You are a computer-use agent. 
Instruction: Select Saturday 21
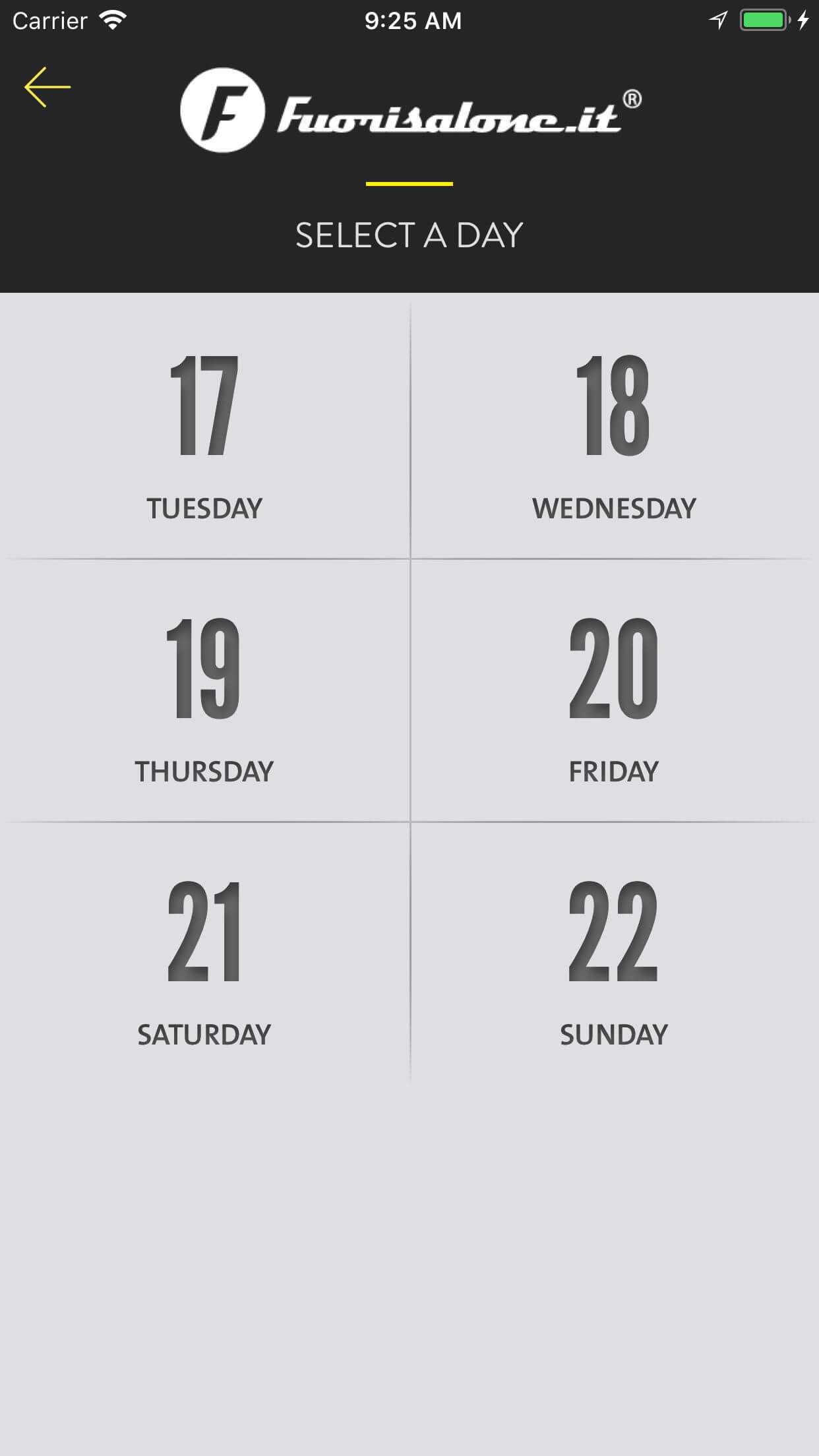(x=204, y=954)
